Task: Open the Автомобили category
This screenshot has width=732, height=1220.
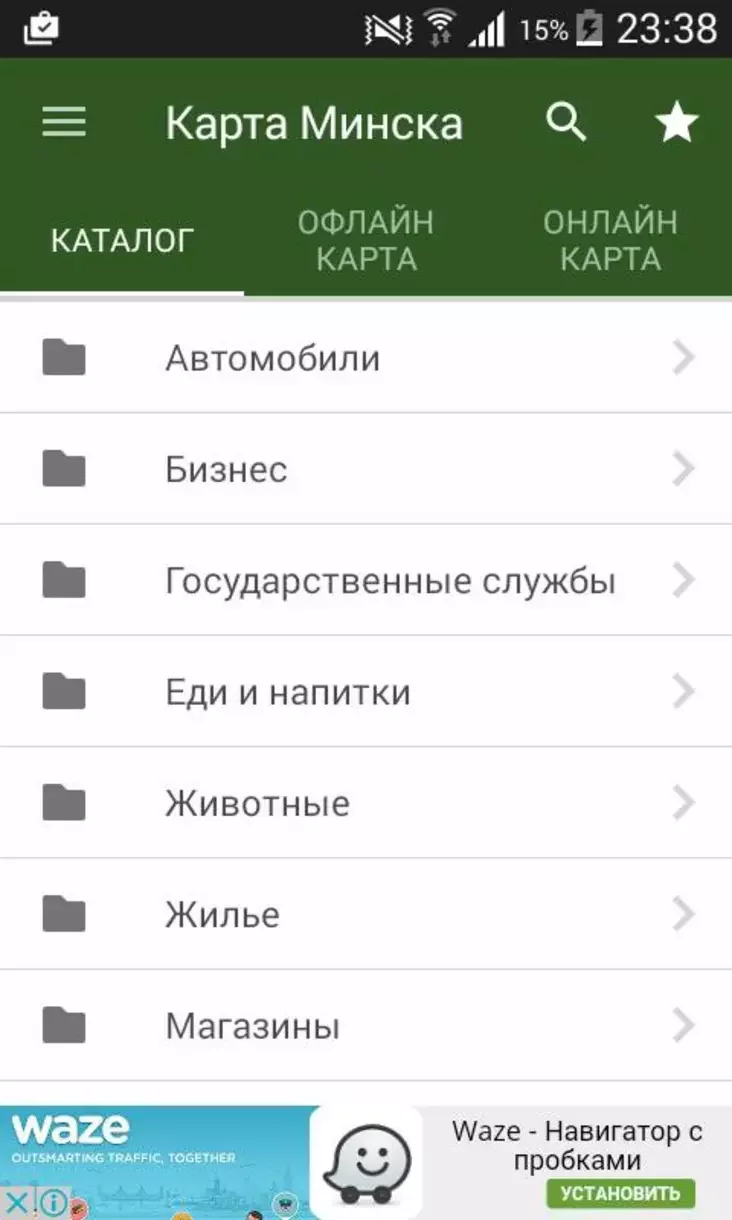Action: point(366,357)
